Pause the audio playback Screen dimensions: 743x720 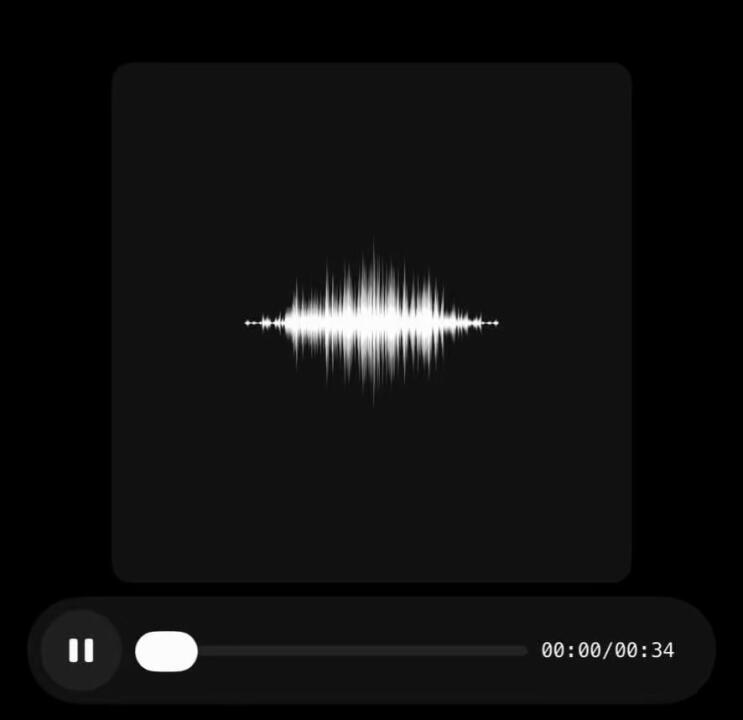tap(81, 650)
